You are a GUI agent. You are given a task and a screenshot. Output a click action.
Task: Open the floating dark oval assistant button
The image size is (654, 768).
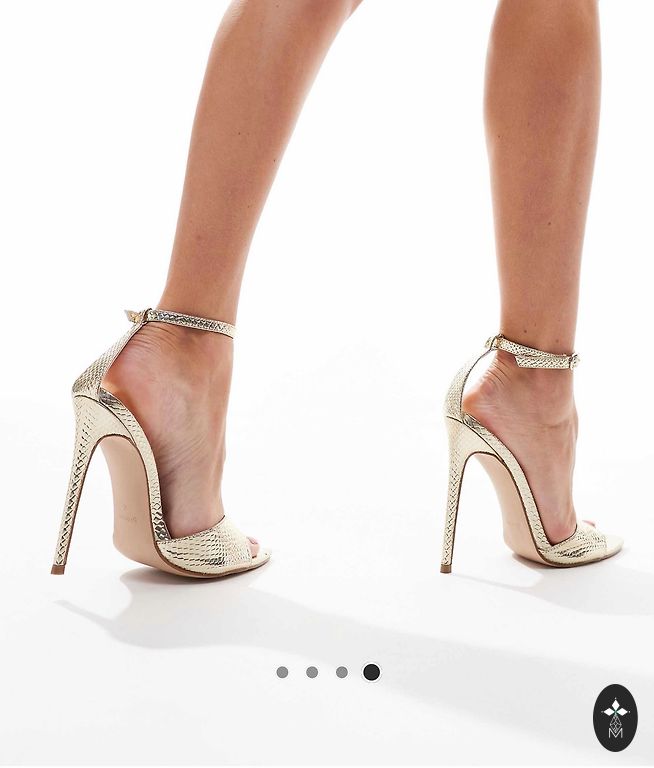[615, 717]
